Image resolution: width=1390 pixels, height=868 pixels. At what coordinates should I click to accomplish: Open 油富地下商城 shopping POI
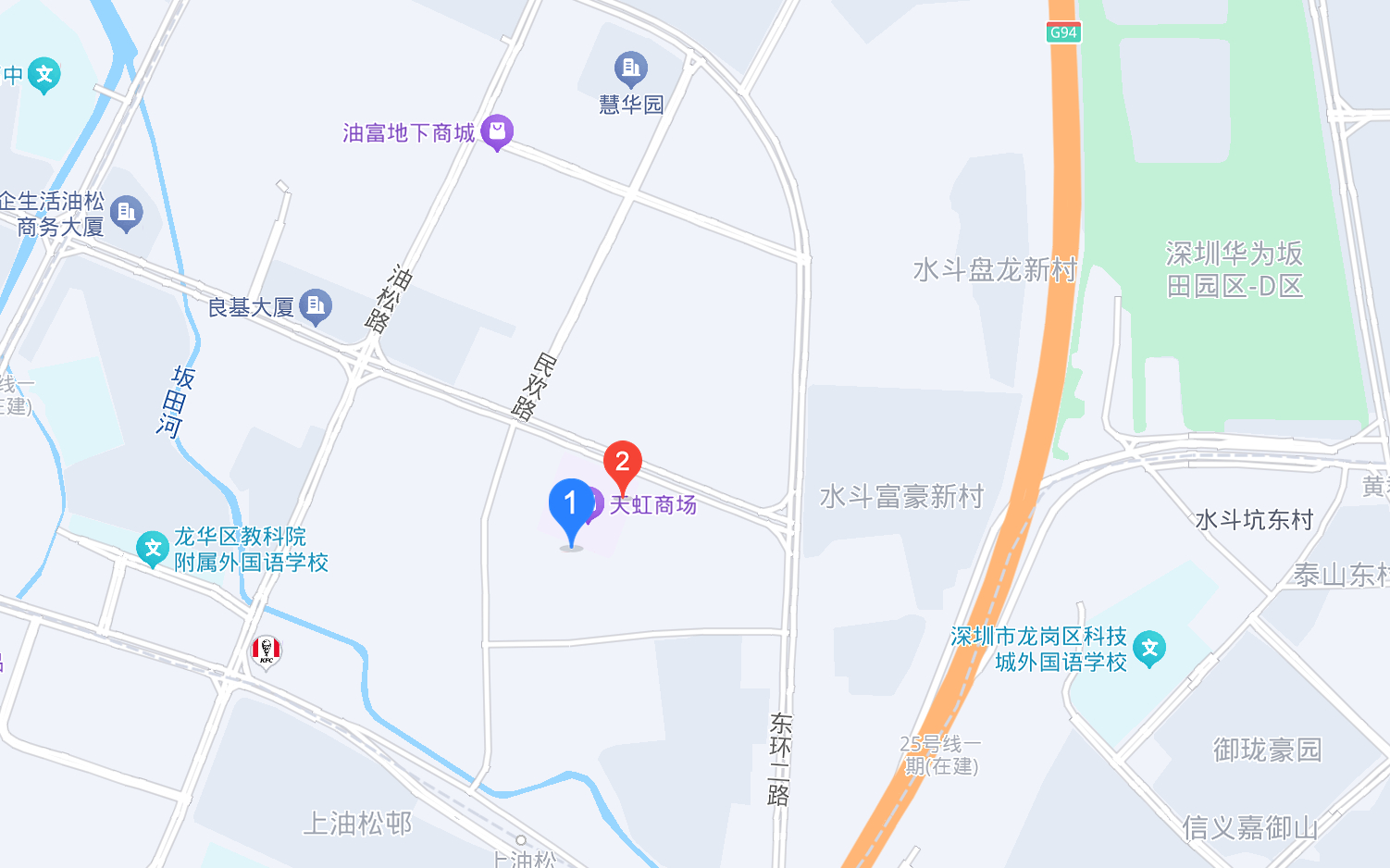point(497,131)
